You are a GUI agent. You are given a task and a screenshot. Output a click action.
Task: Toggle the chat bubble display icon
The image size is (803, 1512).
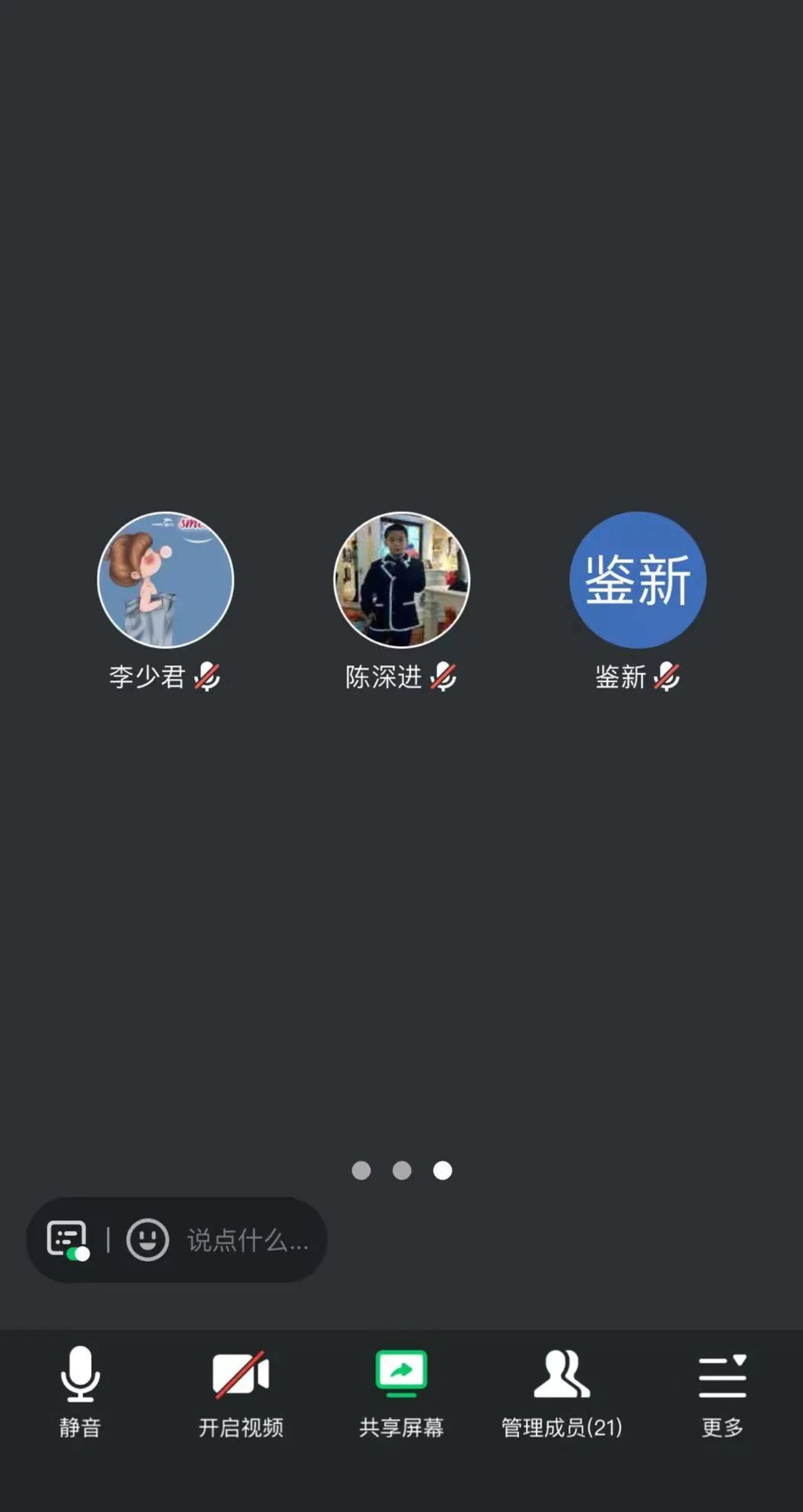67,1239
